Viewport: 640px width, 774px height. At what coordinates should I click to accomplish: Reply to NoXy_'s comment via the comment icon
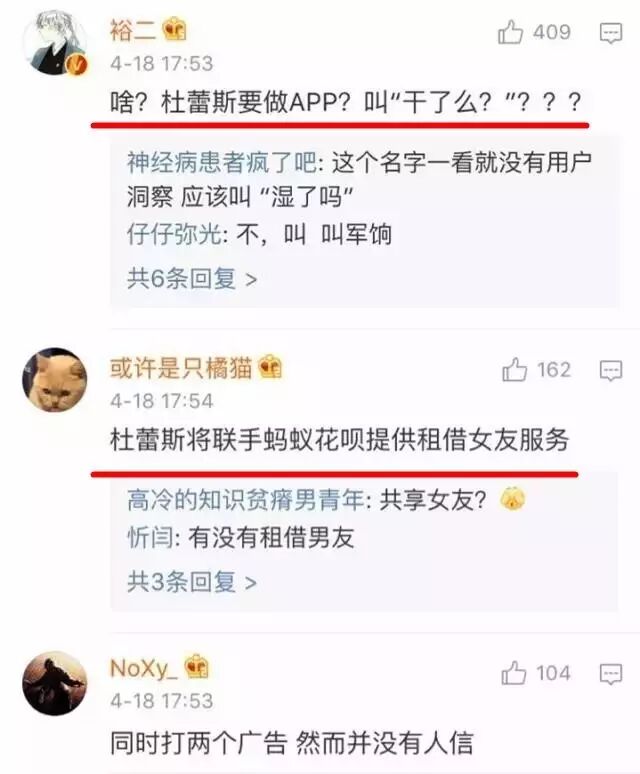click(x=611, y=673)
